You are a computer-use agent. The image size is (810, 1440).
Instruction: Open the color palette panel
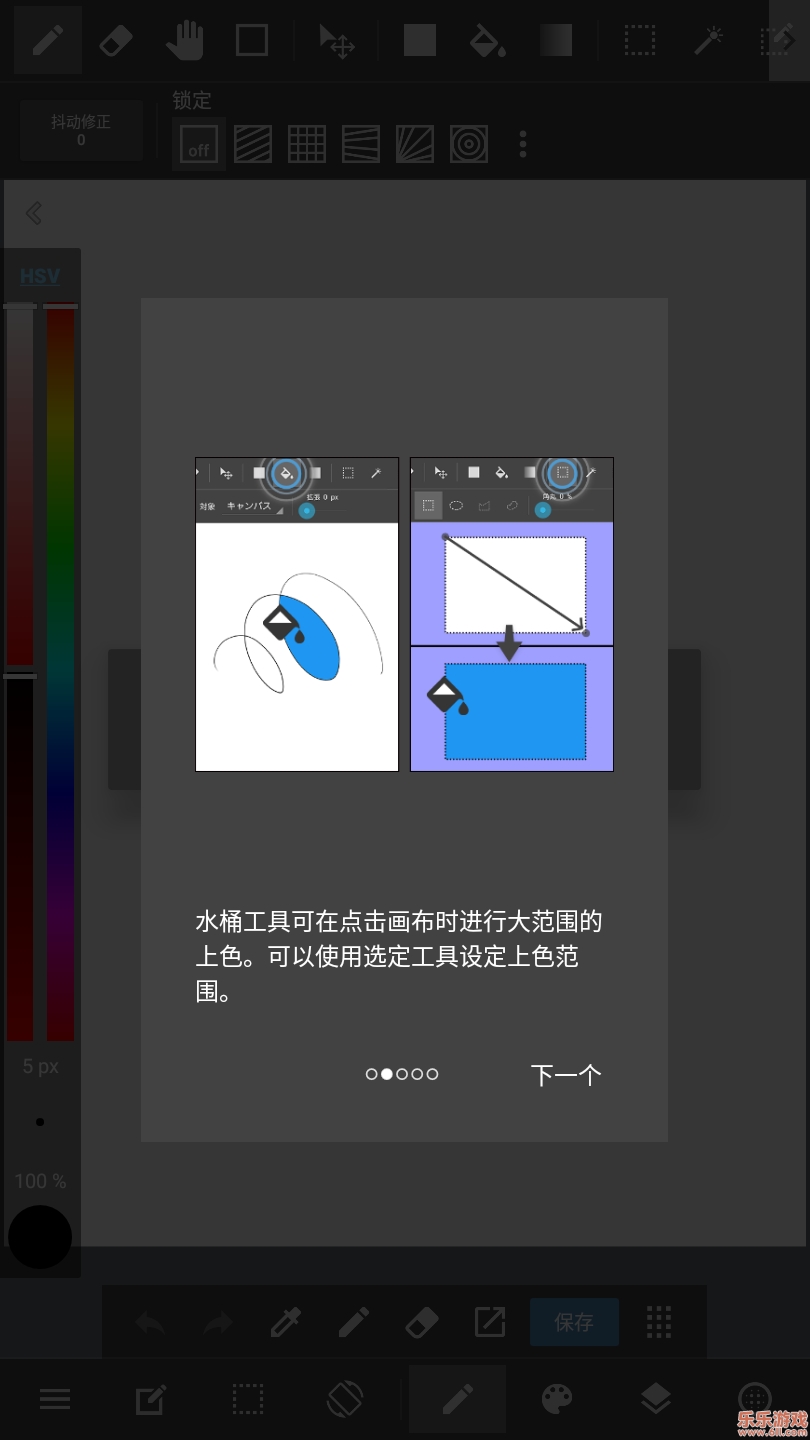click(557, 1399)
